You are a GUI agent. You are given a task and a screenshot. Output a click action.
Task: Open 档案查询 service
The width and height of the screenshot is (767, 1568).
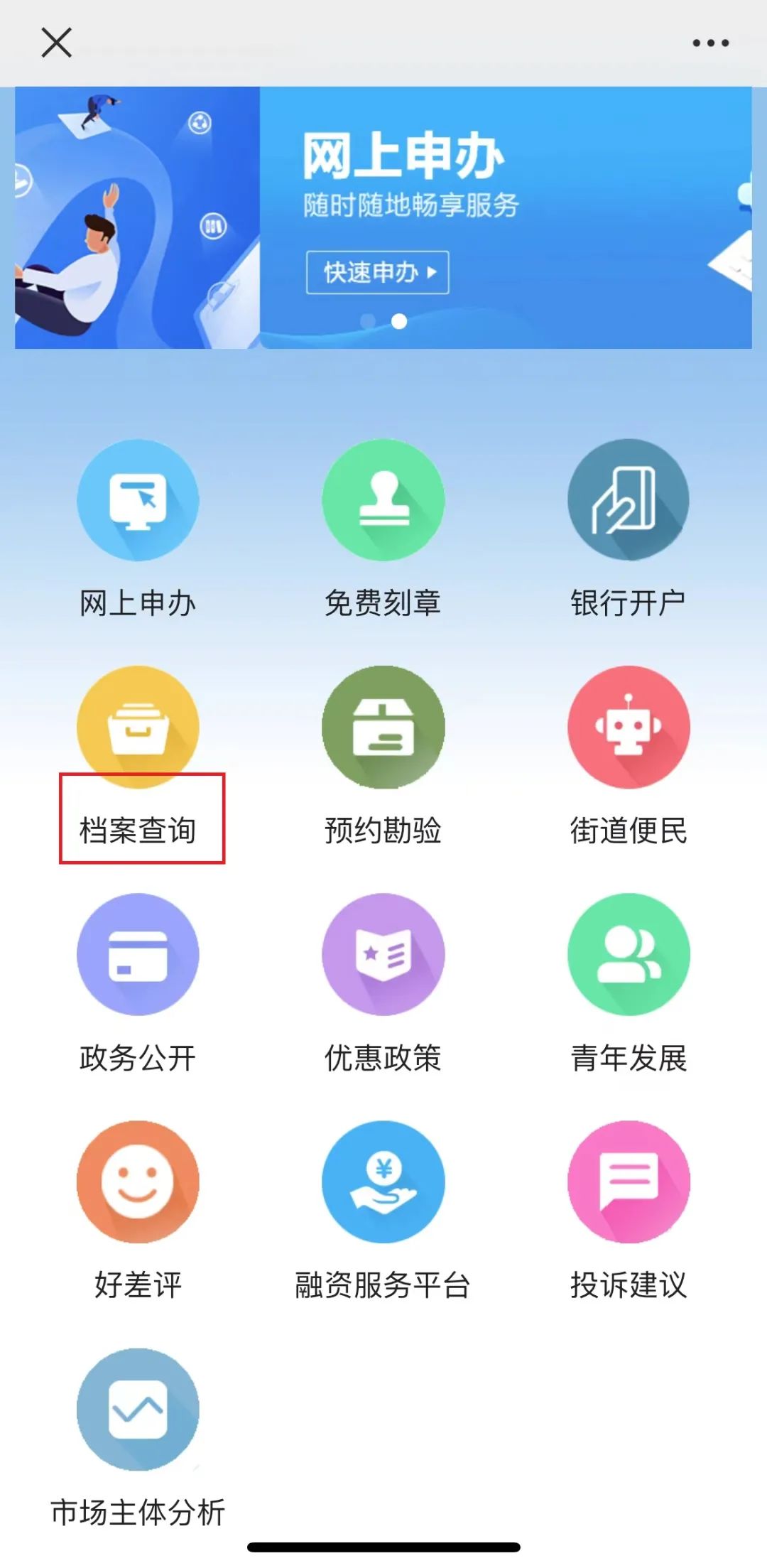[138, 728]
